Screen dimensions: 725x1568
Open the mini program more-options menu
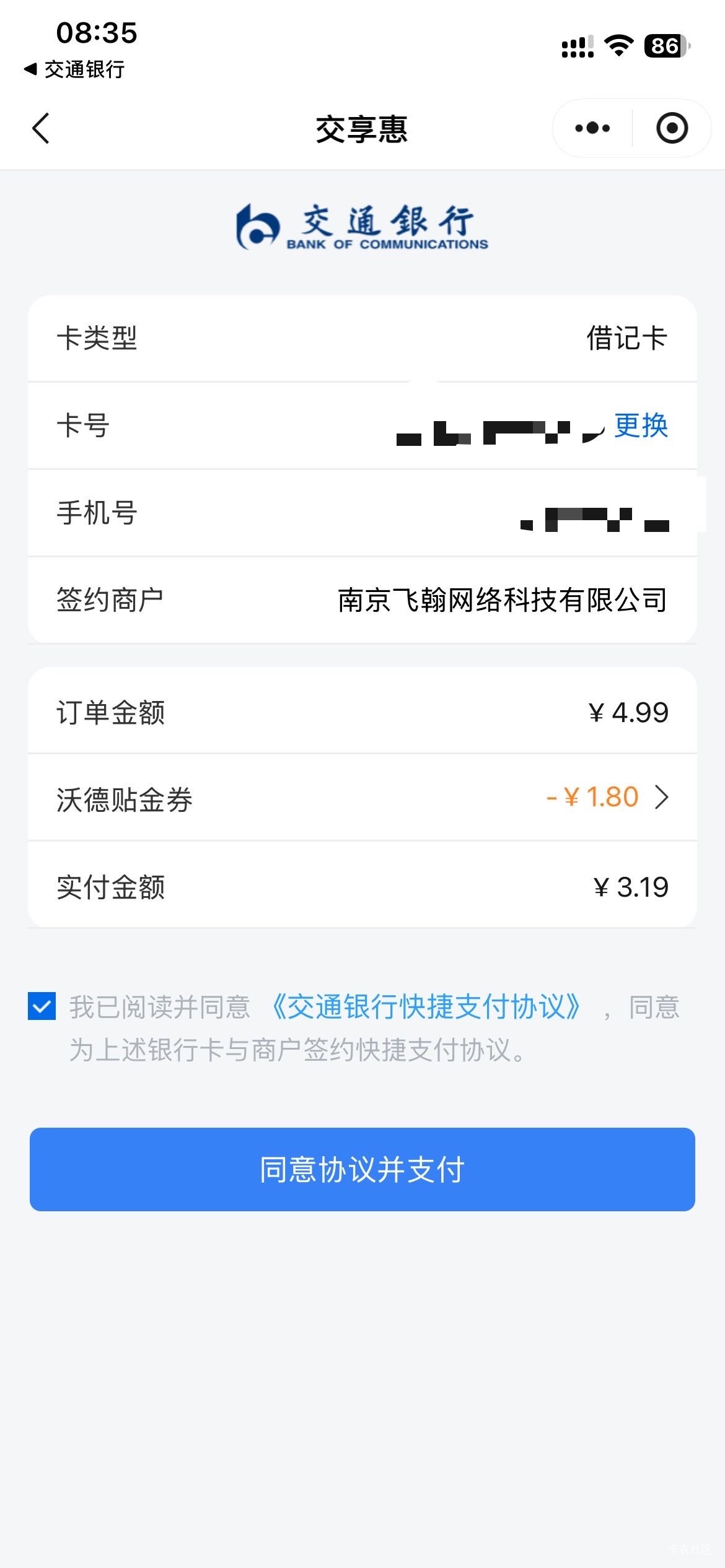(x=592, y=128)
